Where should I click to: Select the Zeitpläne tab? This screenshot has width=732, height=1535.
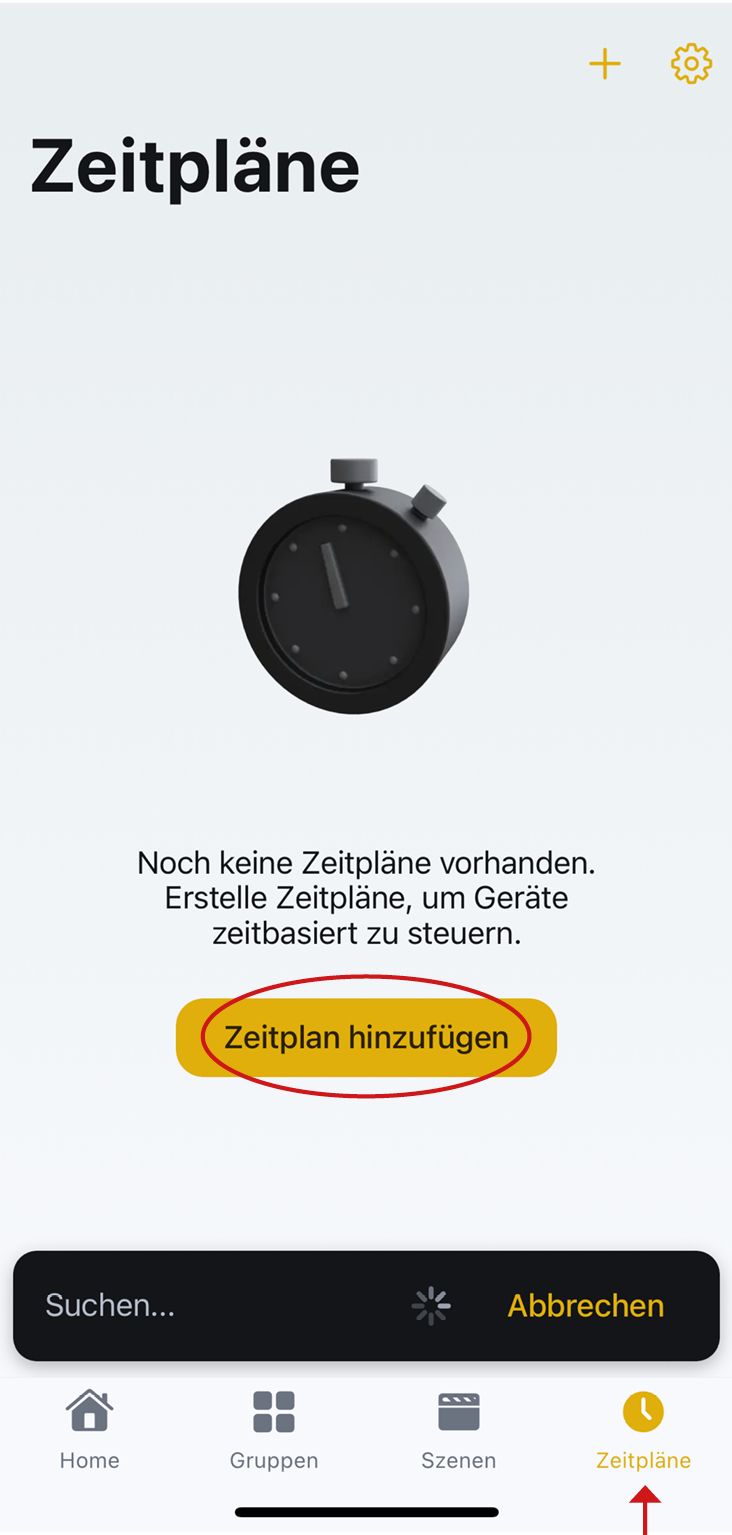[x=643, y=1430]
